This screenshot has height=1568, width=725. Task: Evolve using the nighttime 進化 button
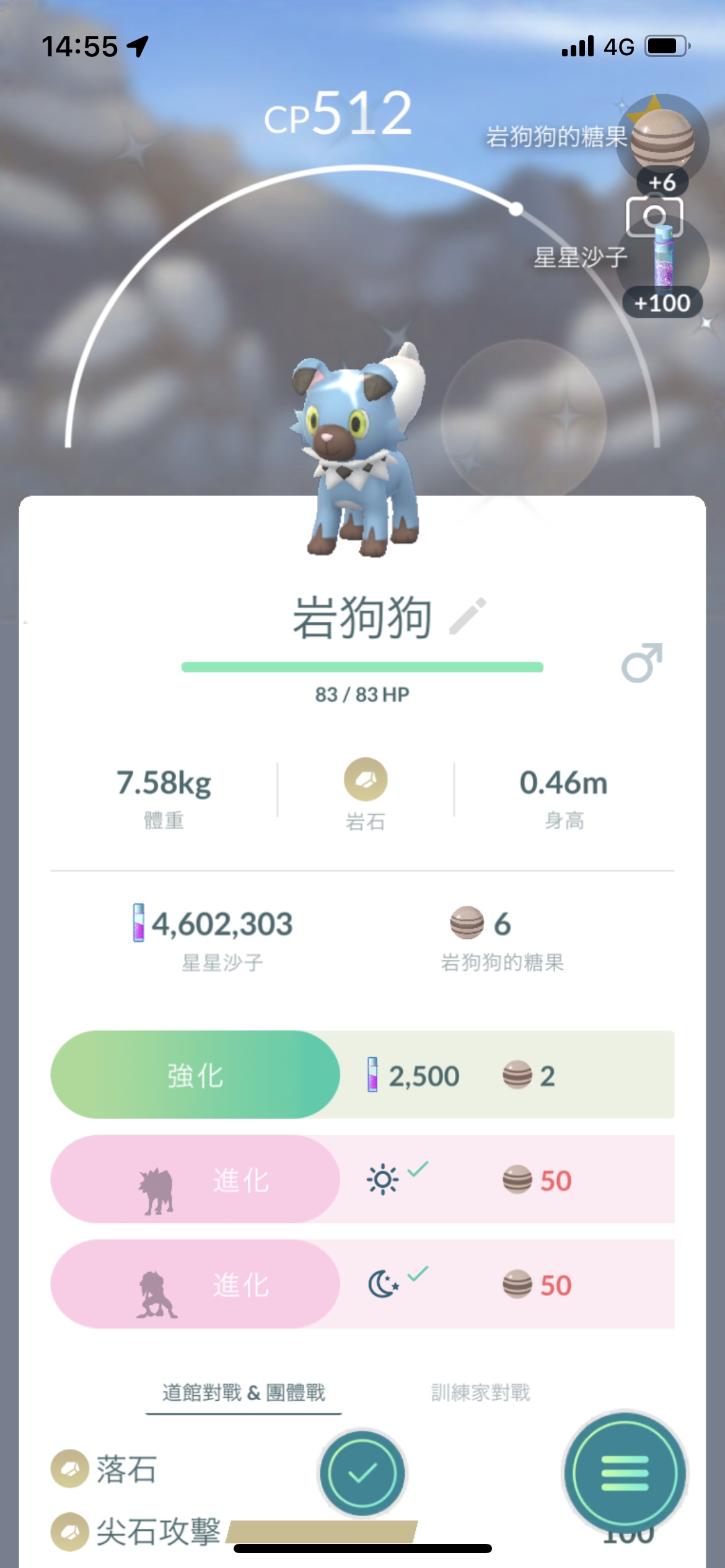[x=195, y=1284]
